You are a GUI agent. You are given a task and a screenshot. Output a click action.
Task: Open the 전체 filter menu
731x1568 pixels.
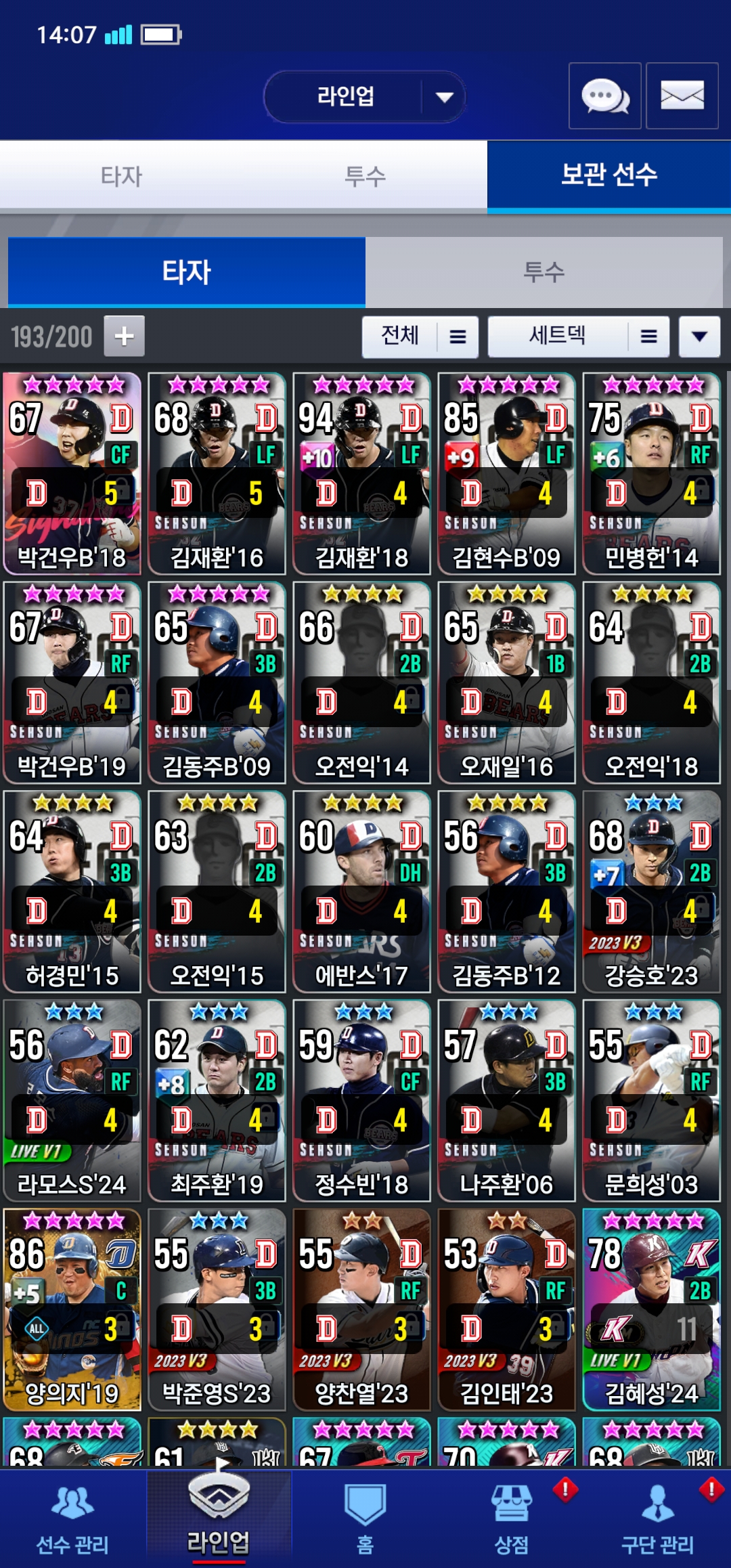tap(420, 336)
